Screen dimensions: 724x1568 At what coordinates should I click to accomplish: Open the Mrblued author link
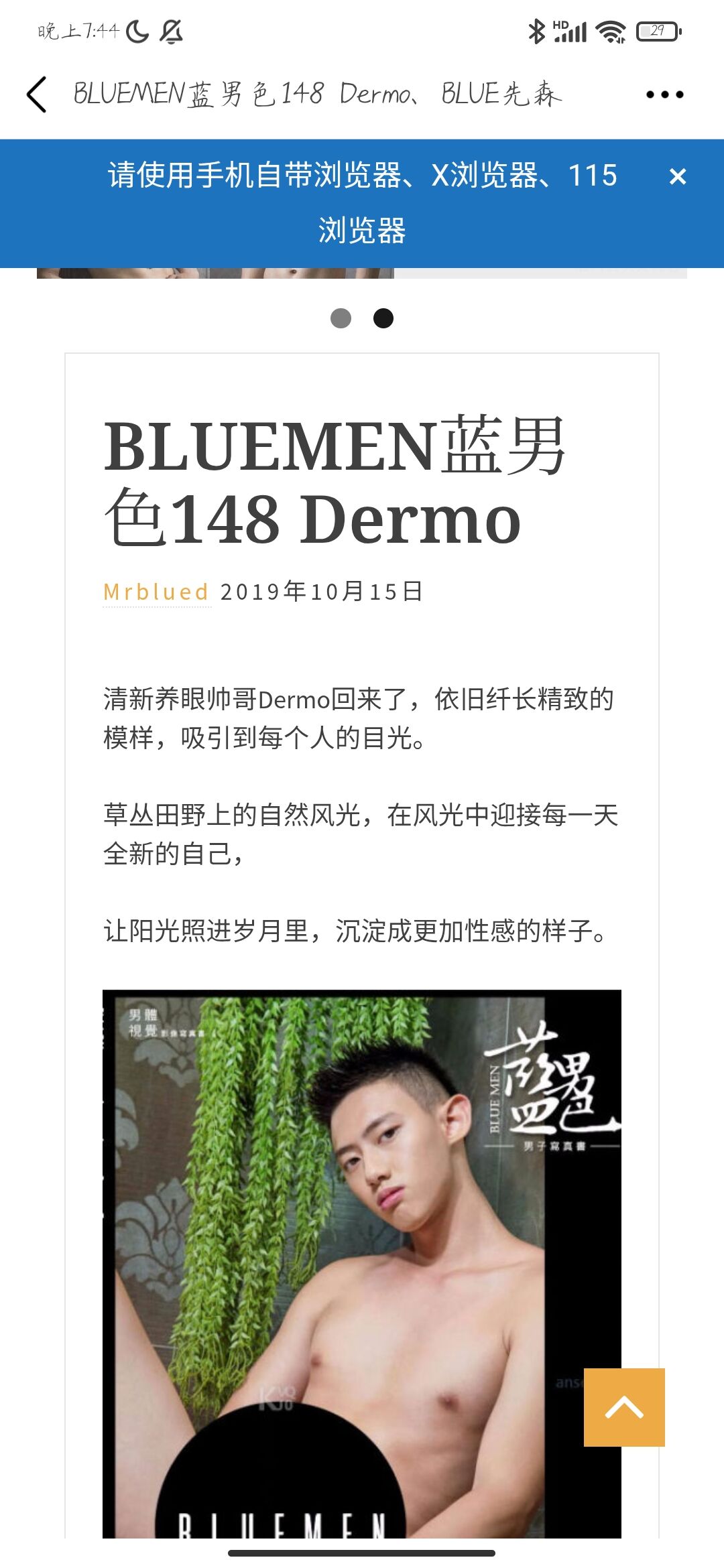tap(156, 592)
